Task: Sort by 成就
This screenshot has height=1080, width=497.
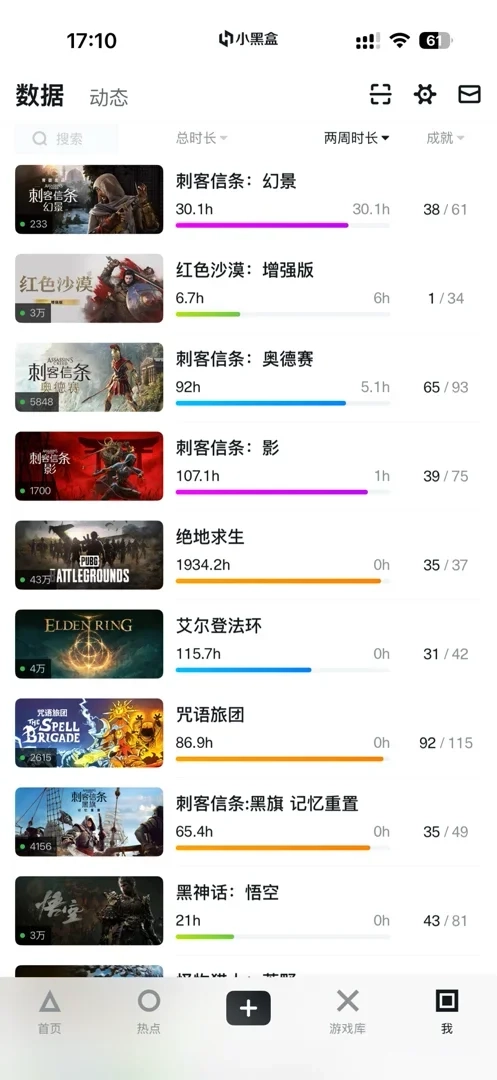Action: click(445, 138)
